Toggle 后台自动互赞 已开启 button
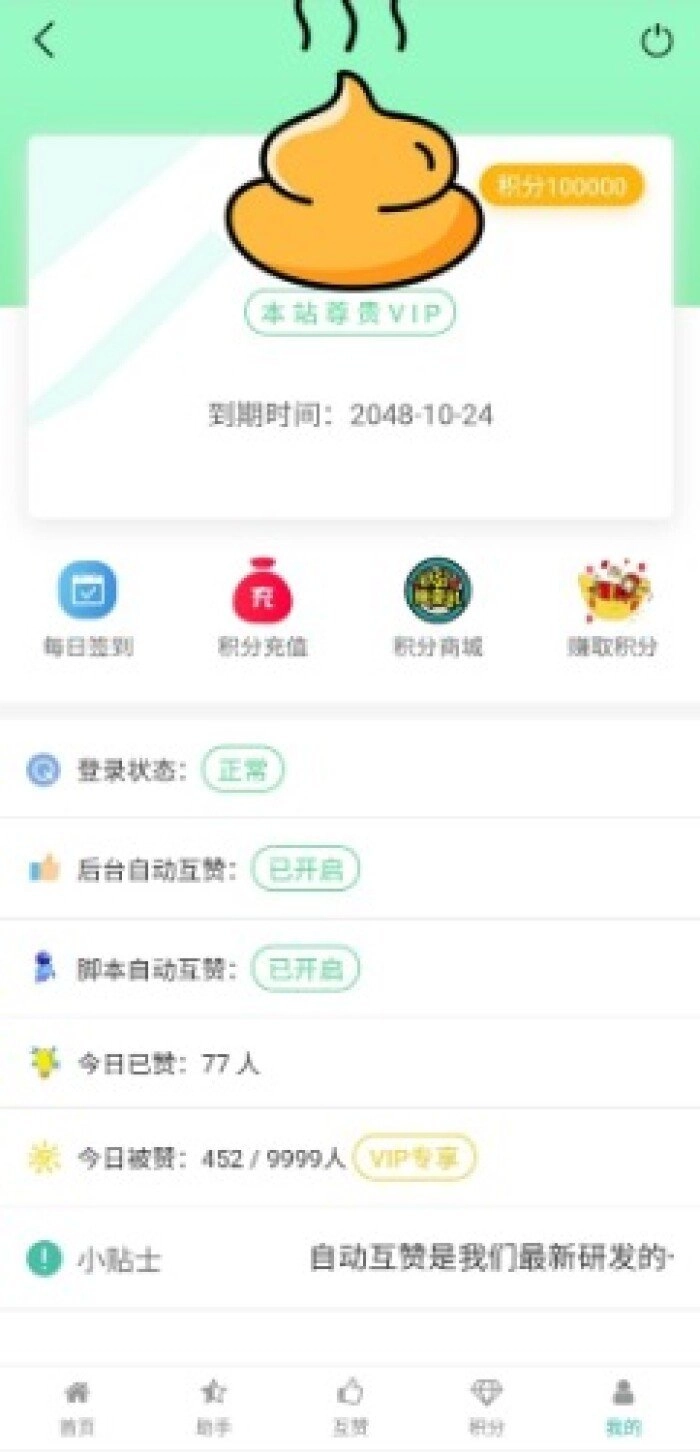Image resolution: width=700 pixels, height=1452 pixels. tap(305, 869)
